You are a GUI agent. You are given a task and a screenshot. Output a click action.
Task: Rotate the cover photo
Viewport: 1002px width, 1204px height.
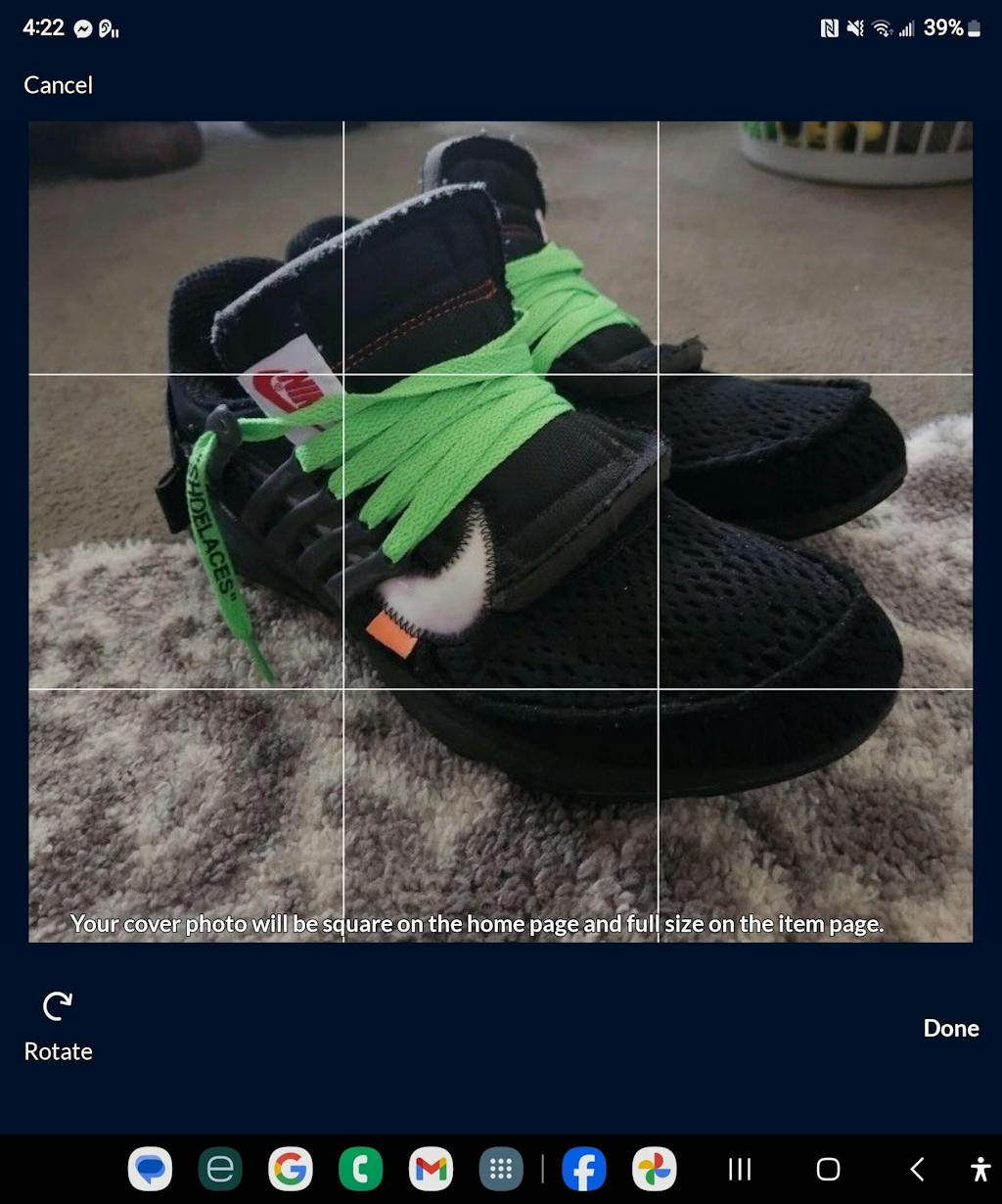point(58,1025)
